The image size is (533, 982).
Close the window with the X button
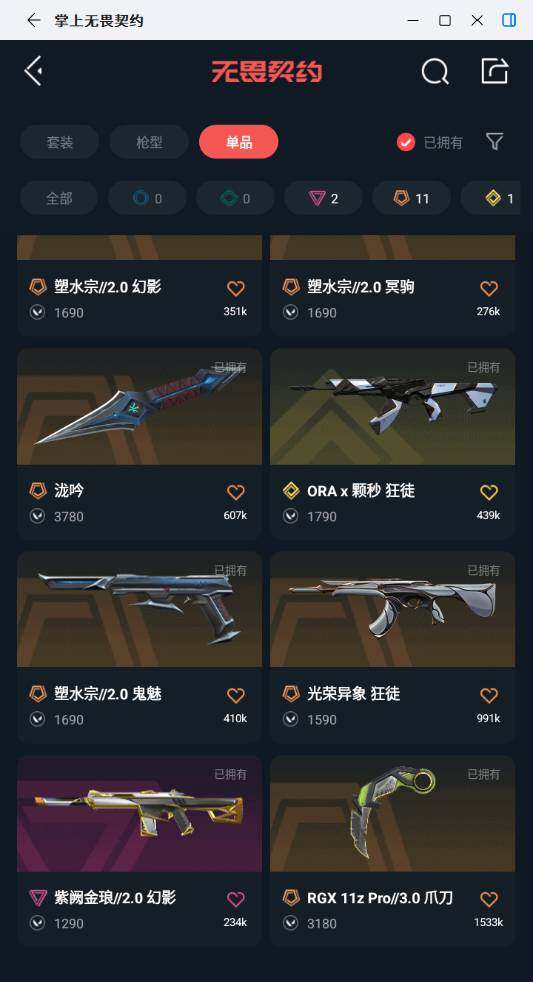click(477, 20)
